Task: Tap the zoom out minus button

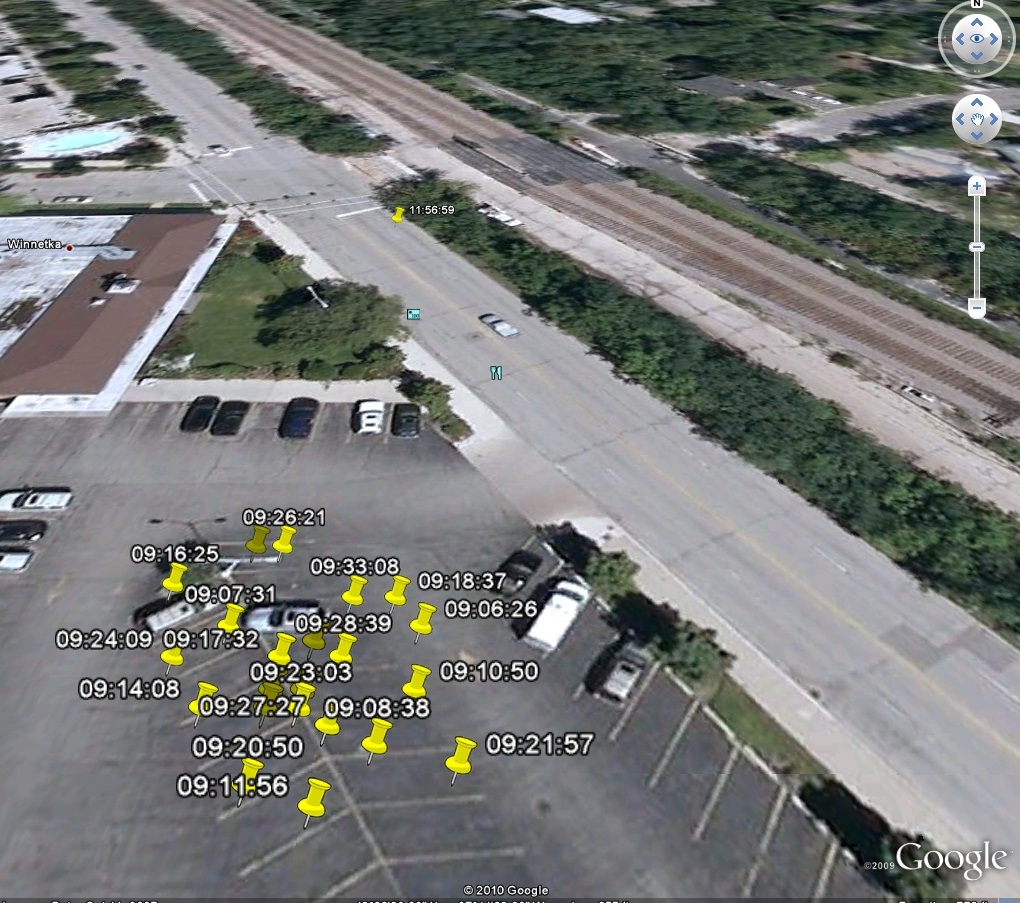Action: (977, 306)
